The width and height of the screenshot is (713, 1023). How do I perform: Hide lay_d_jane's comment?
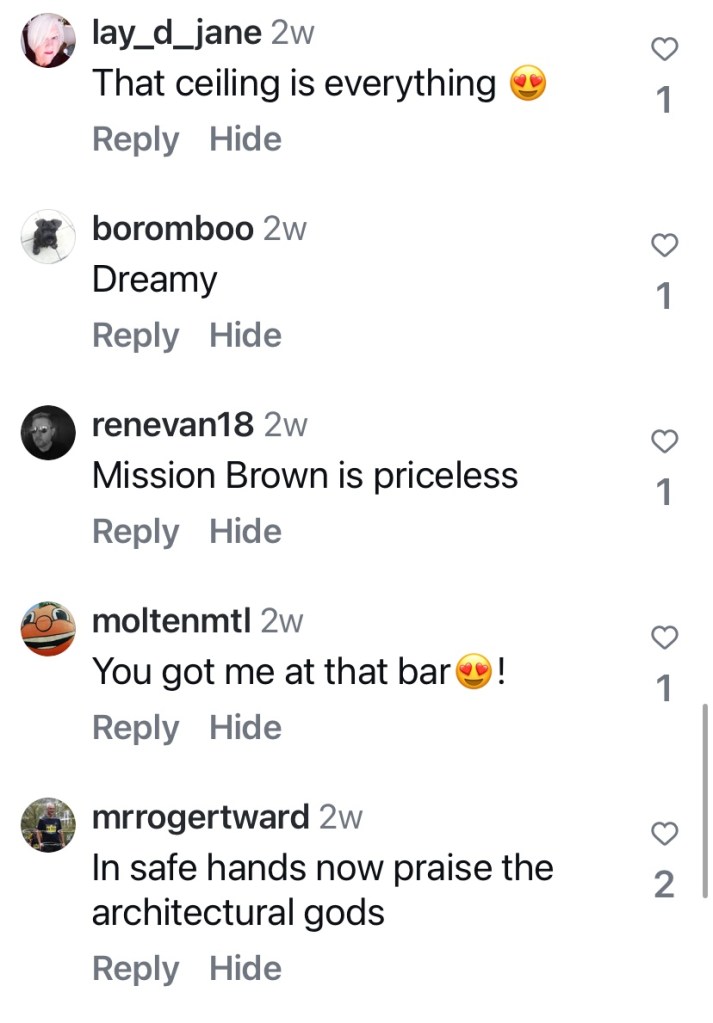click(245, 139)
